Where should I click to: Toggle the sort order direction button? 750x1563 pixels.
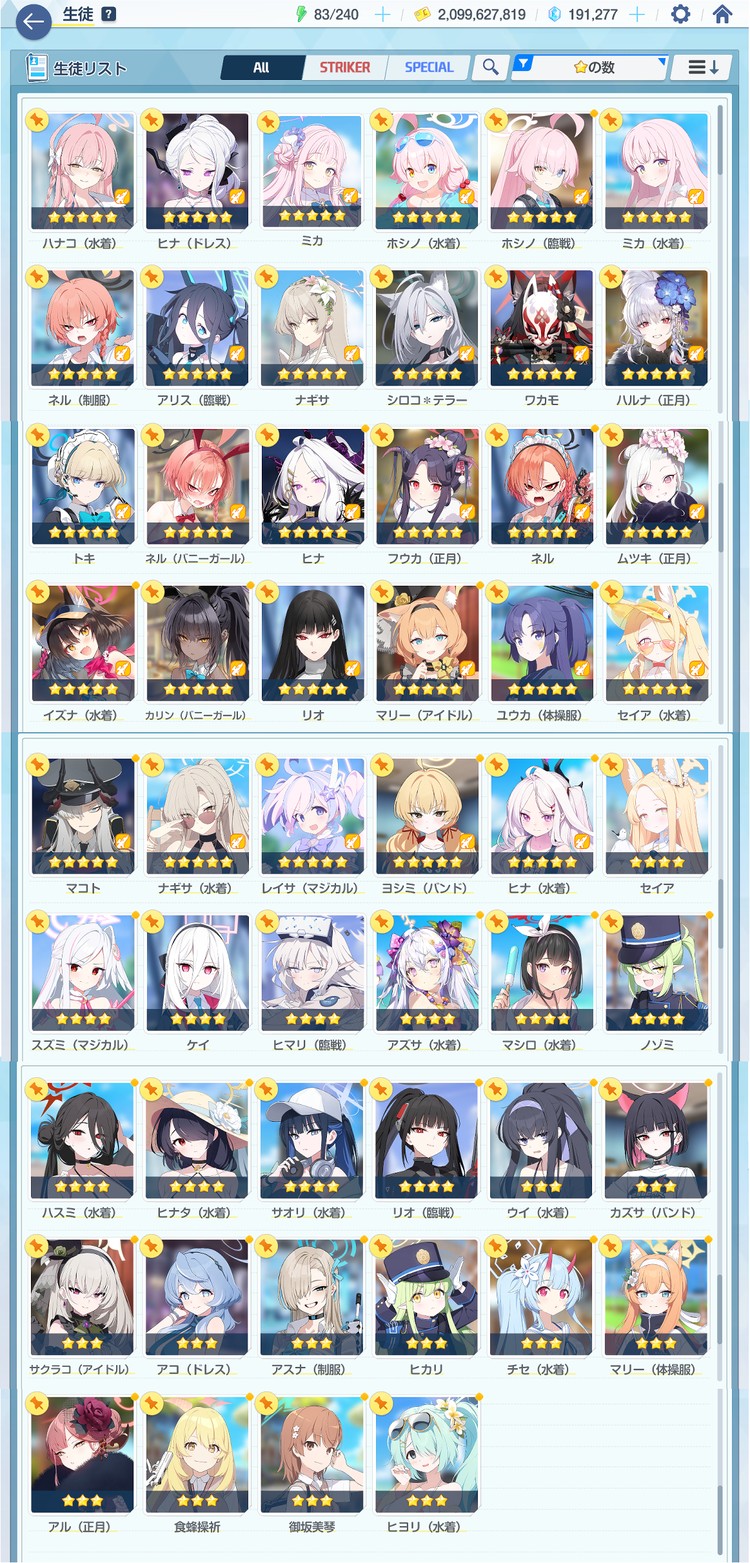pyautogui.click(x=701, y=67)
